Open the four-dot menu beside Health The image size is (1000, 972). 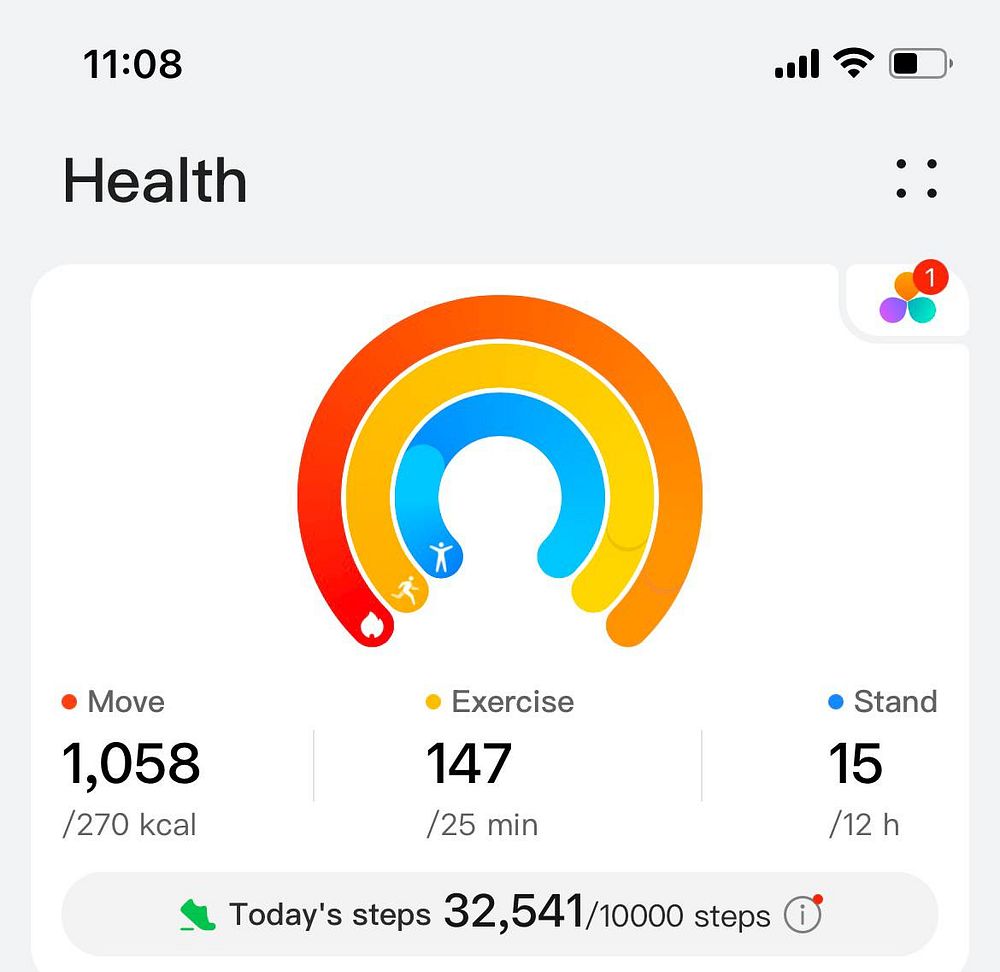click(916, 179)
